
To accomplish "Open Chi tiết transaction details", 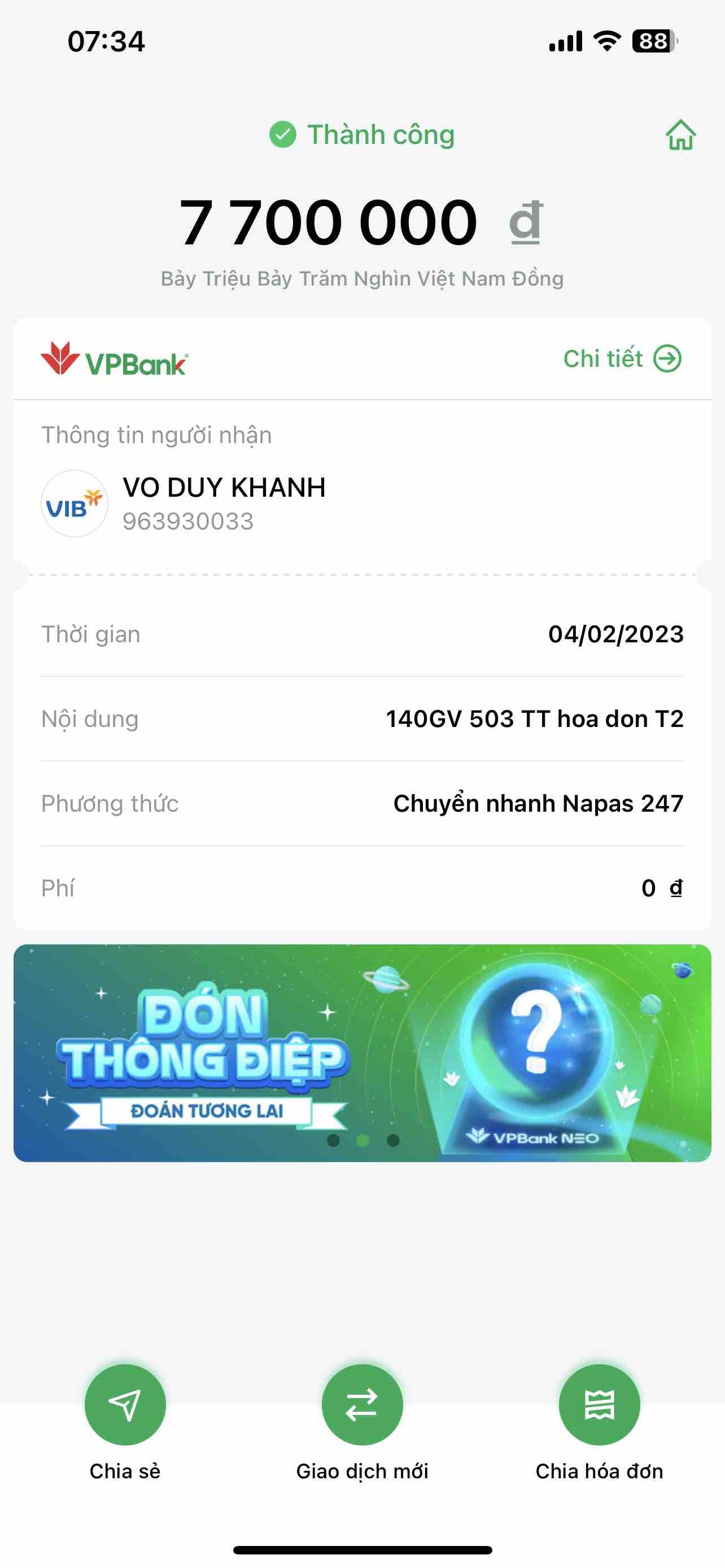I will pyautogui.click(x=622, y=358).
